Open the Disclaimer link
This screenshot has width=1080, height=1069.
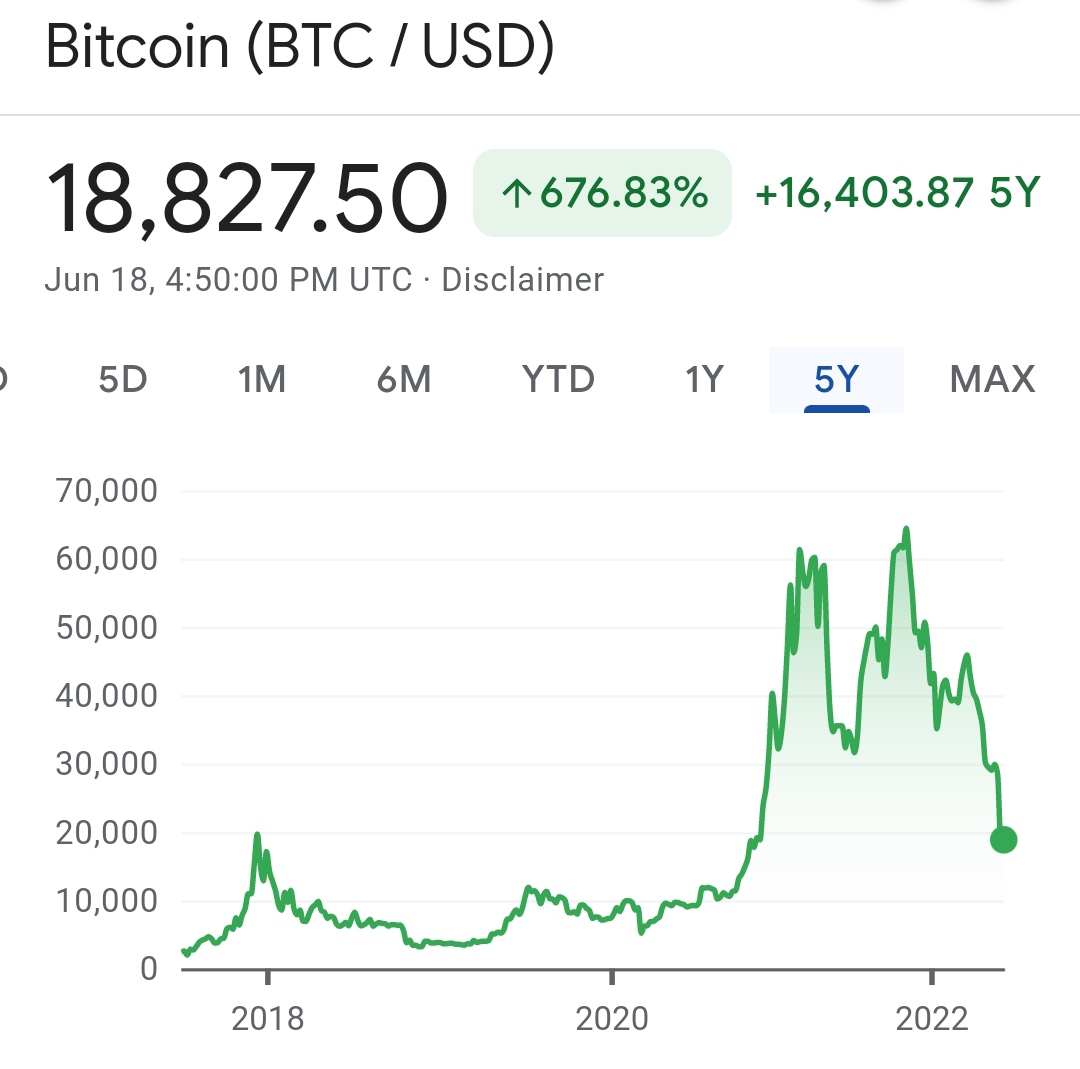[522, 279]
